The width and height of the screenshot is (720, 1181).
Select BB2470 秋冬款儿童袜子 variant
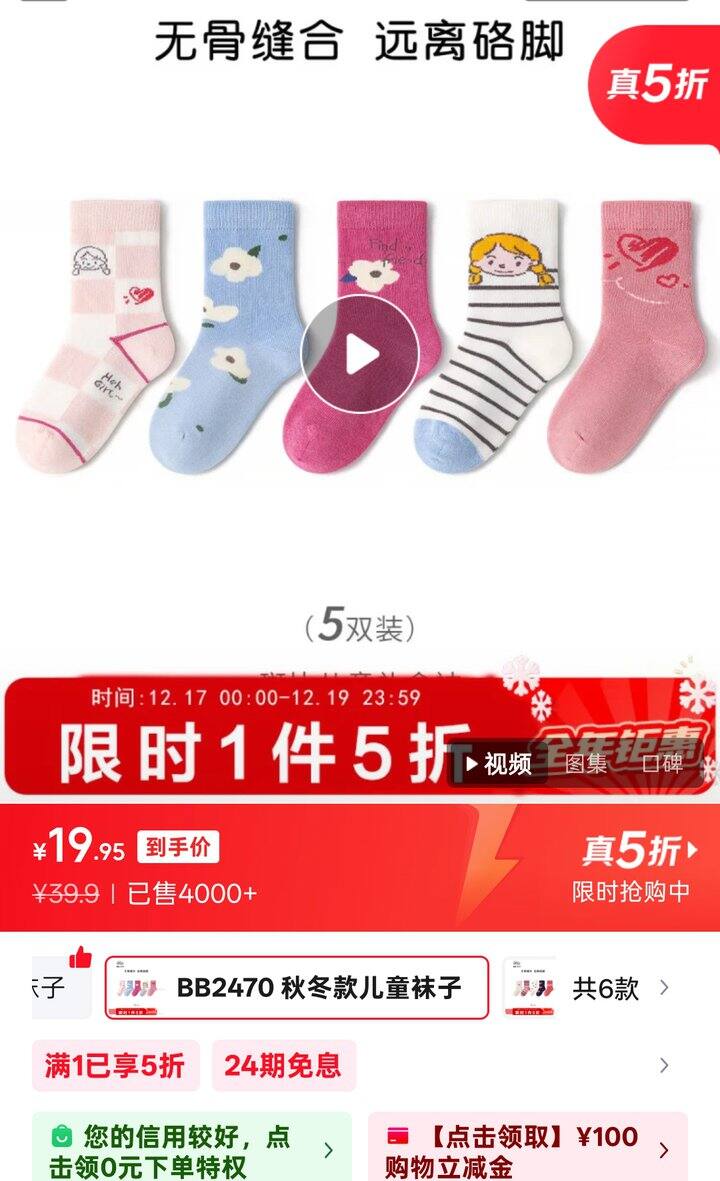[x=297, y=987]
